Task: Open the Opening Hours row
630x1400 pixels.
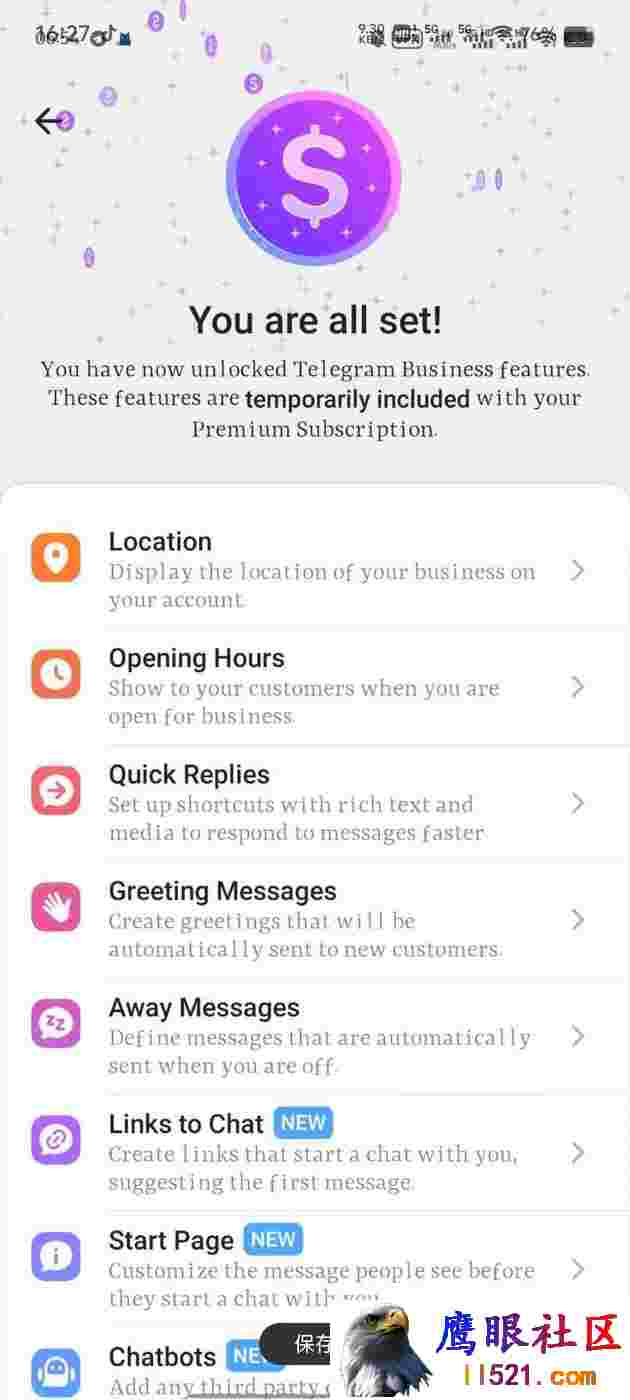Action: tap(315, 687)
